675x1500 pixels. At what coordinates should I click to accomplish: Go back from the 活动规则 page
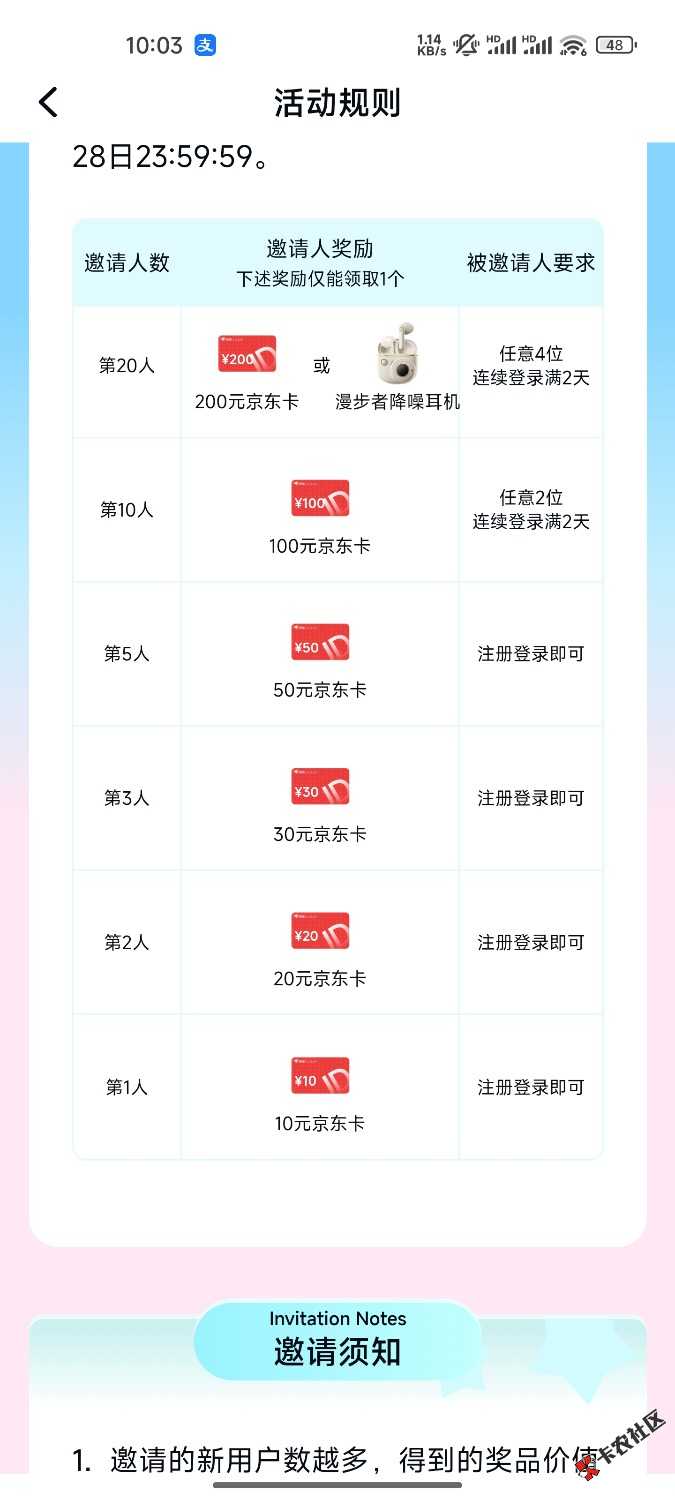(x=48, y=102)
